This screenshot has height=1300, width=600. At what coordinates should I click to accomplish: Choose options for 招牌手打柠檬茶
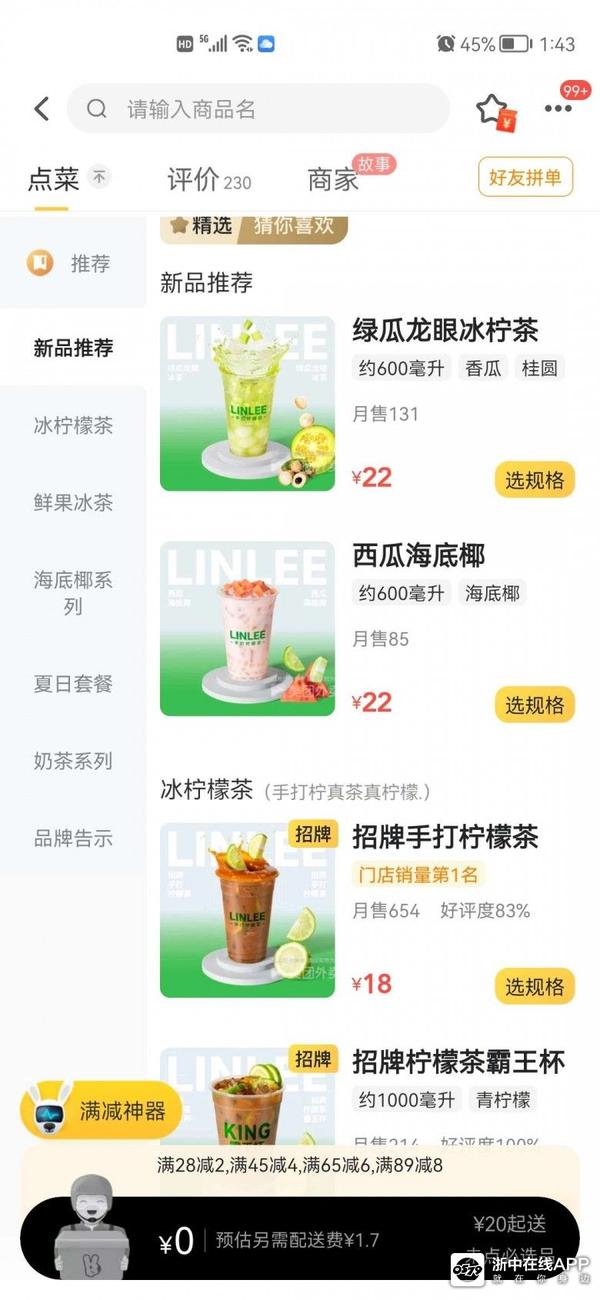[x=534, y=986]
